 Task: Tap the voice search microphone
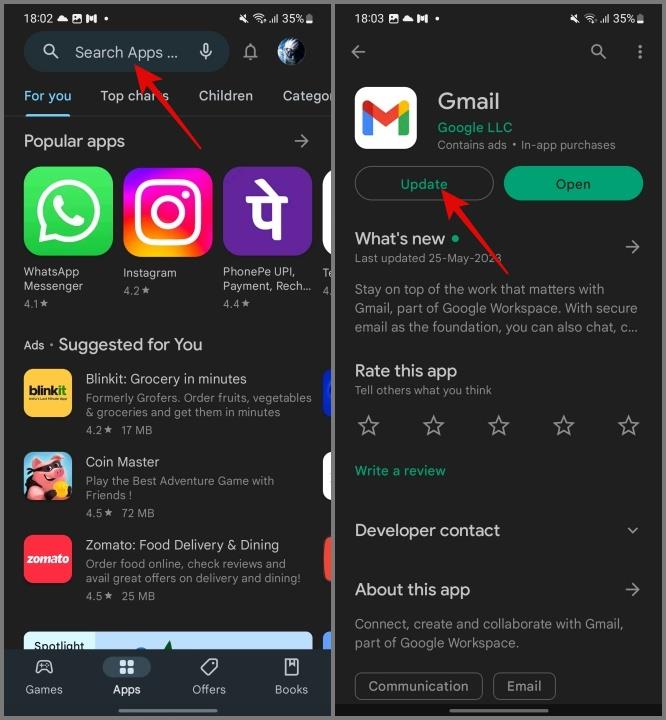[x=206, y=52]
